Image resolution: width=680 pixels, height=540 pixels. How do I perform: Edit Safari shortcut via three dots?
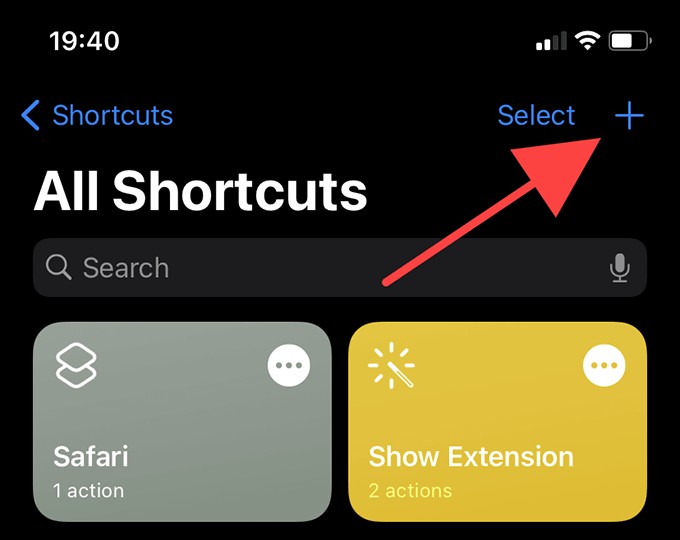pos(289,366)
